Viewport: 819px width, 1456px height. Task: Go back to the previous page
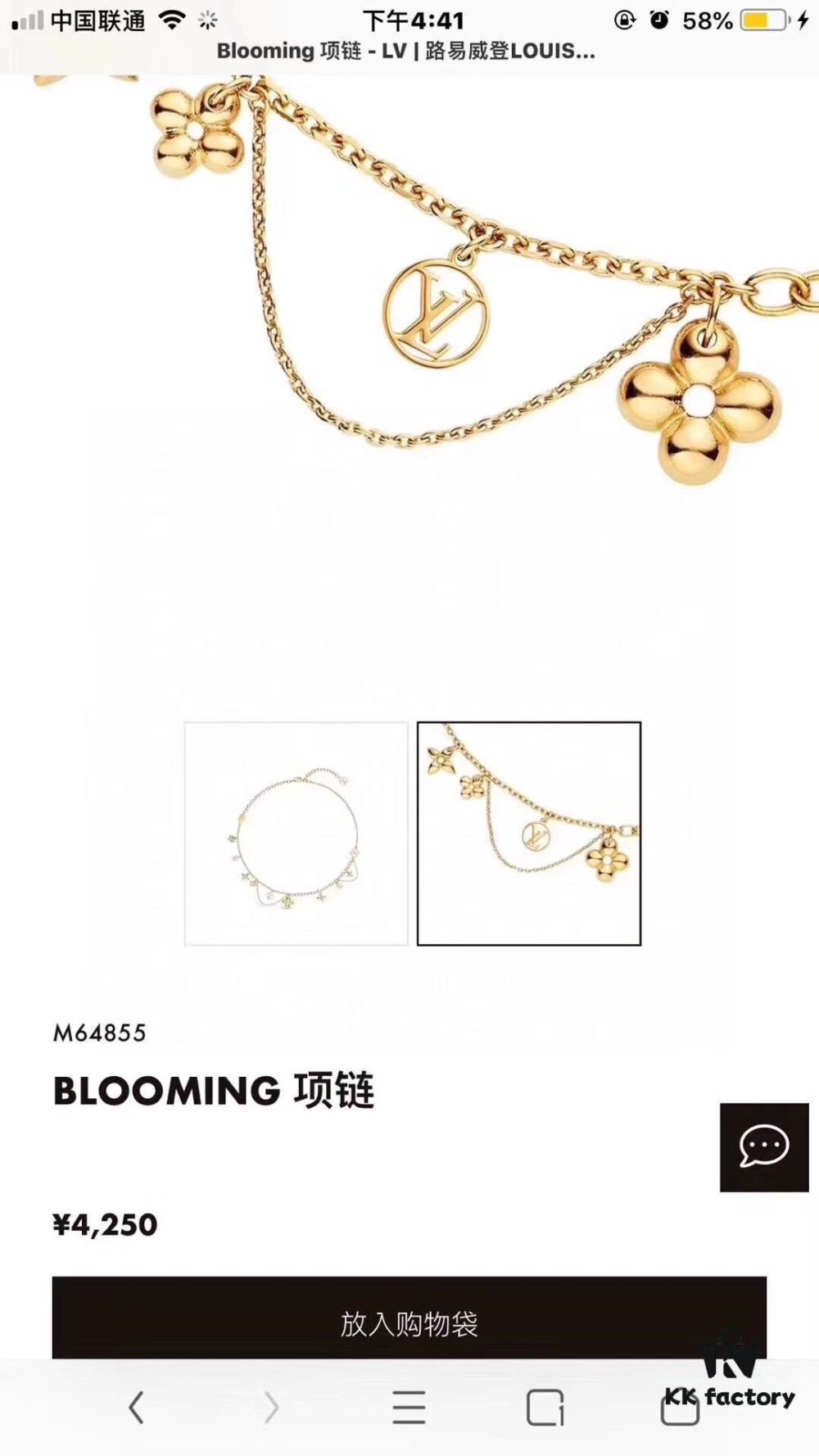137,1409
